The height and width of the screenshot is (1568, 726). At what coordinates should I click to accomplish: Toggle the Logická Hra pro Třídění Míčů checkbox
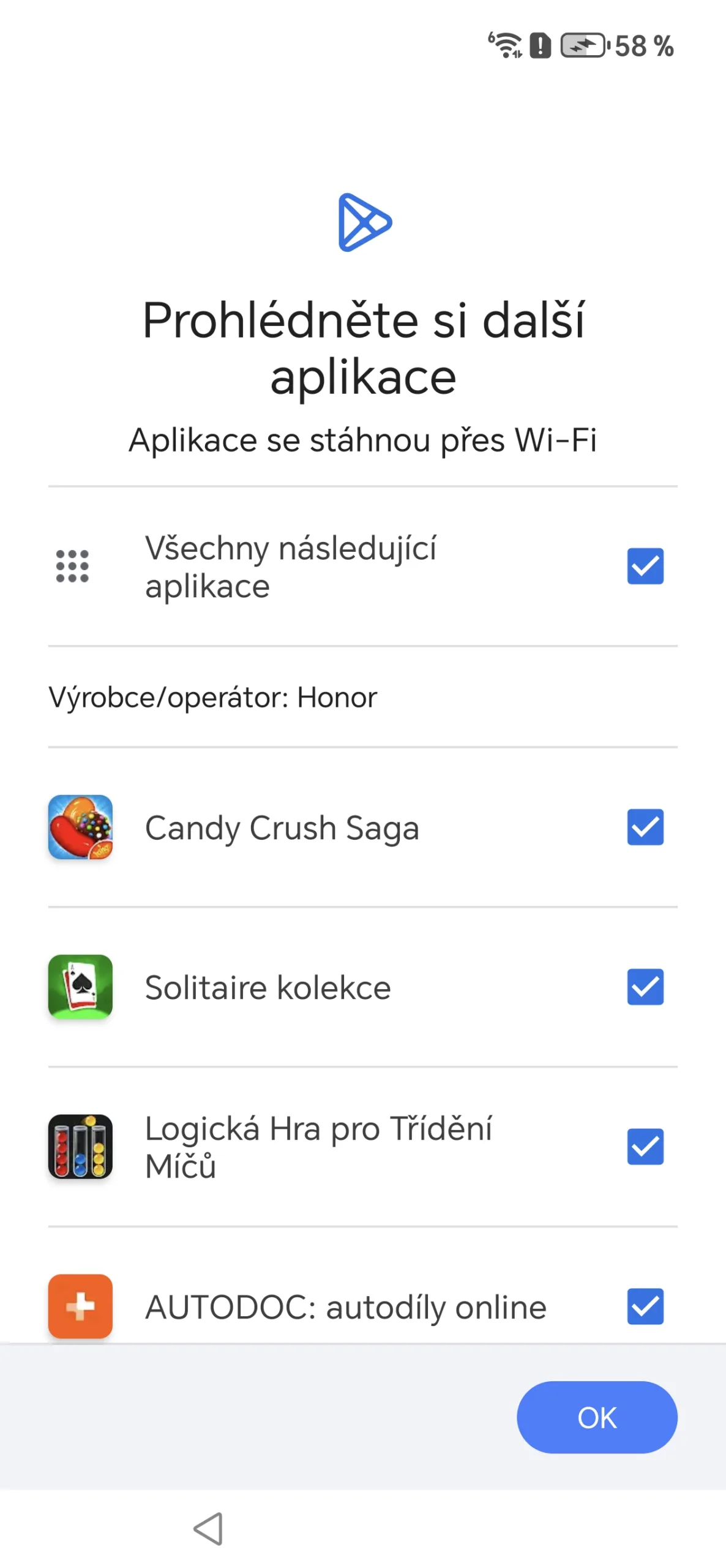645,1147
